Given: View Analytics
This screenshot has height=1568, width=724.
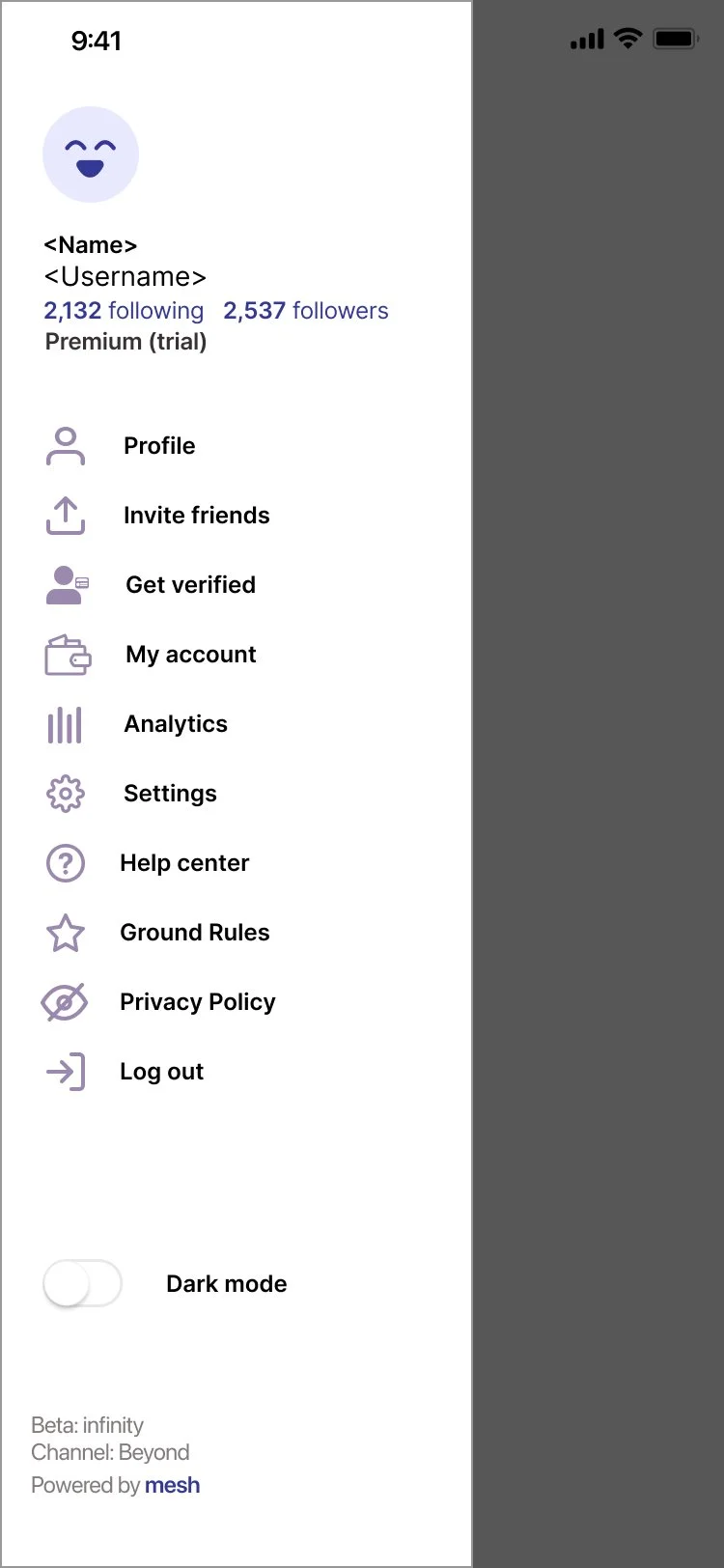Looking at the screenshot, I should click(x=176, y=724).
